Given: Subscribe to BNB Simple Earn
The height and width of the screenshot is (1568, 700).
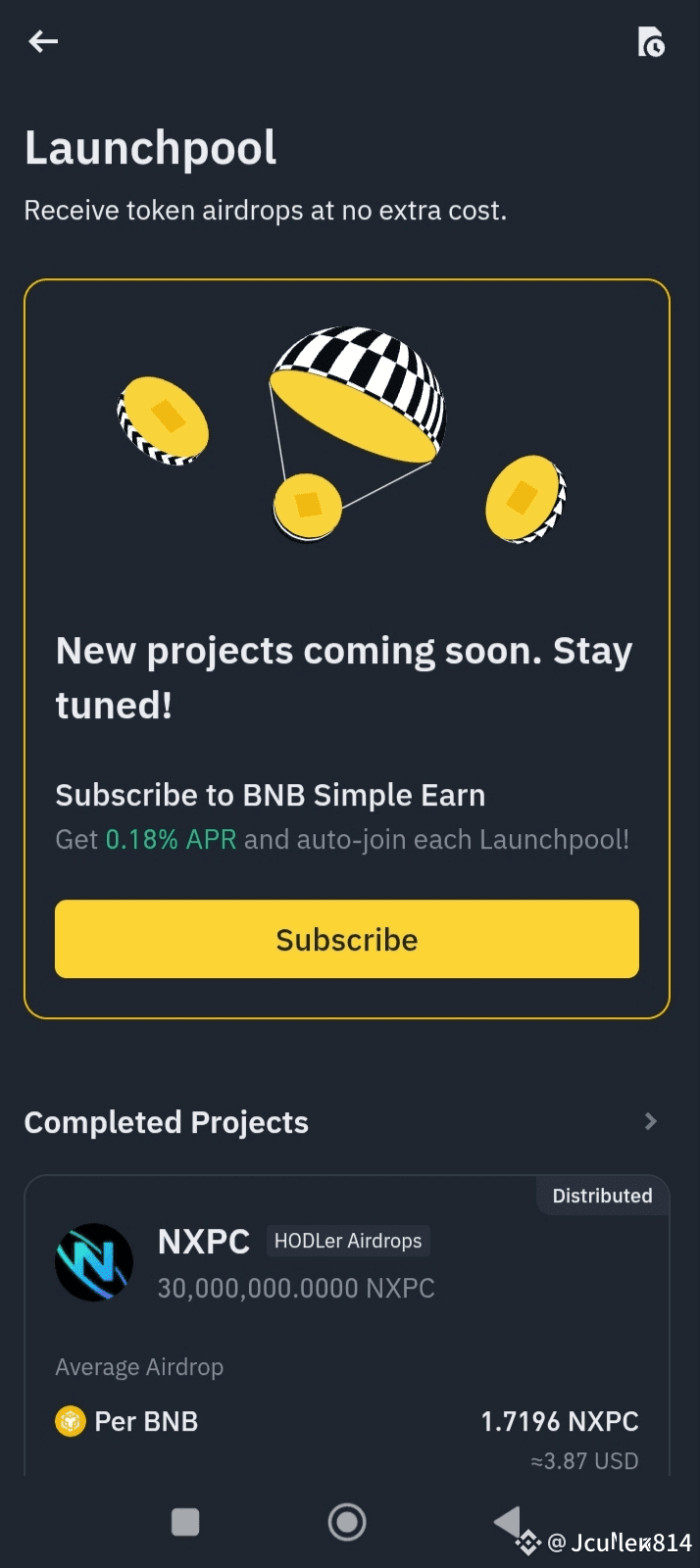Looking at the screenshot, I should (x=347, y=939).
